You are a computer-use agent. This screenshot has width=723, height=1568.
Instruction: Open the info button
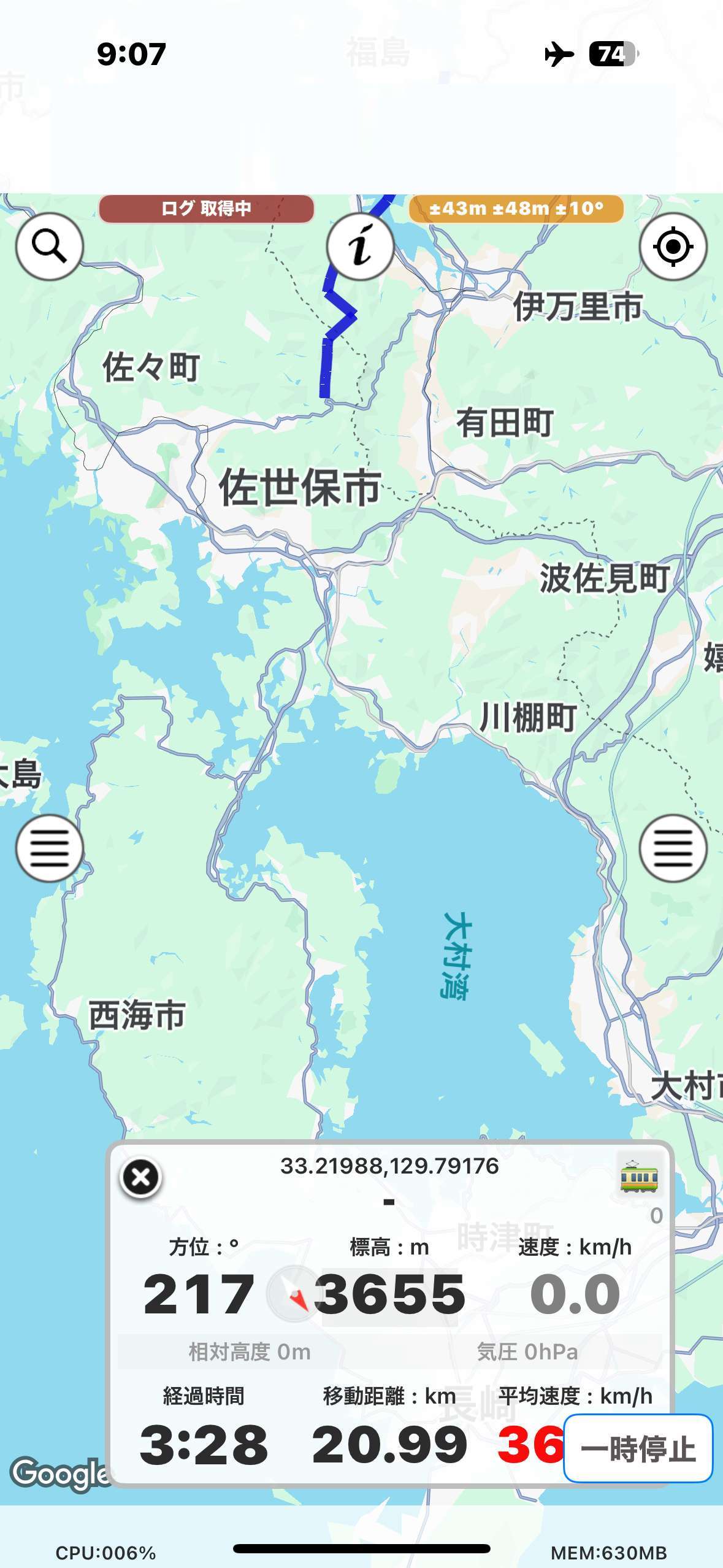pyautogui.click(x=360, y=247)
